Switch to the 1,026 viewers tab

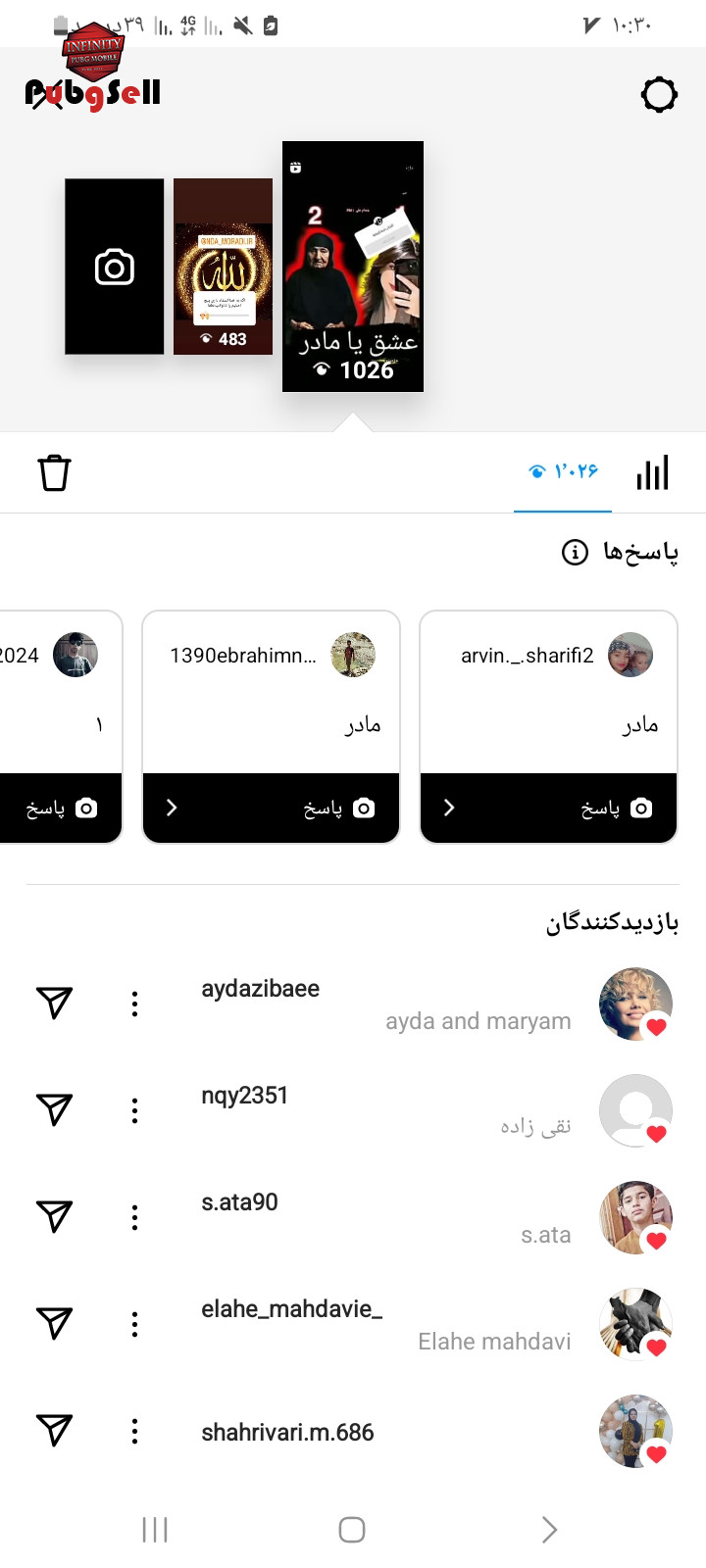click(563, 471)
